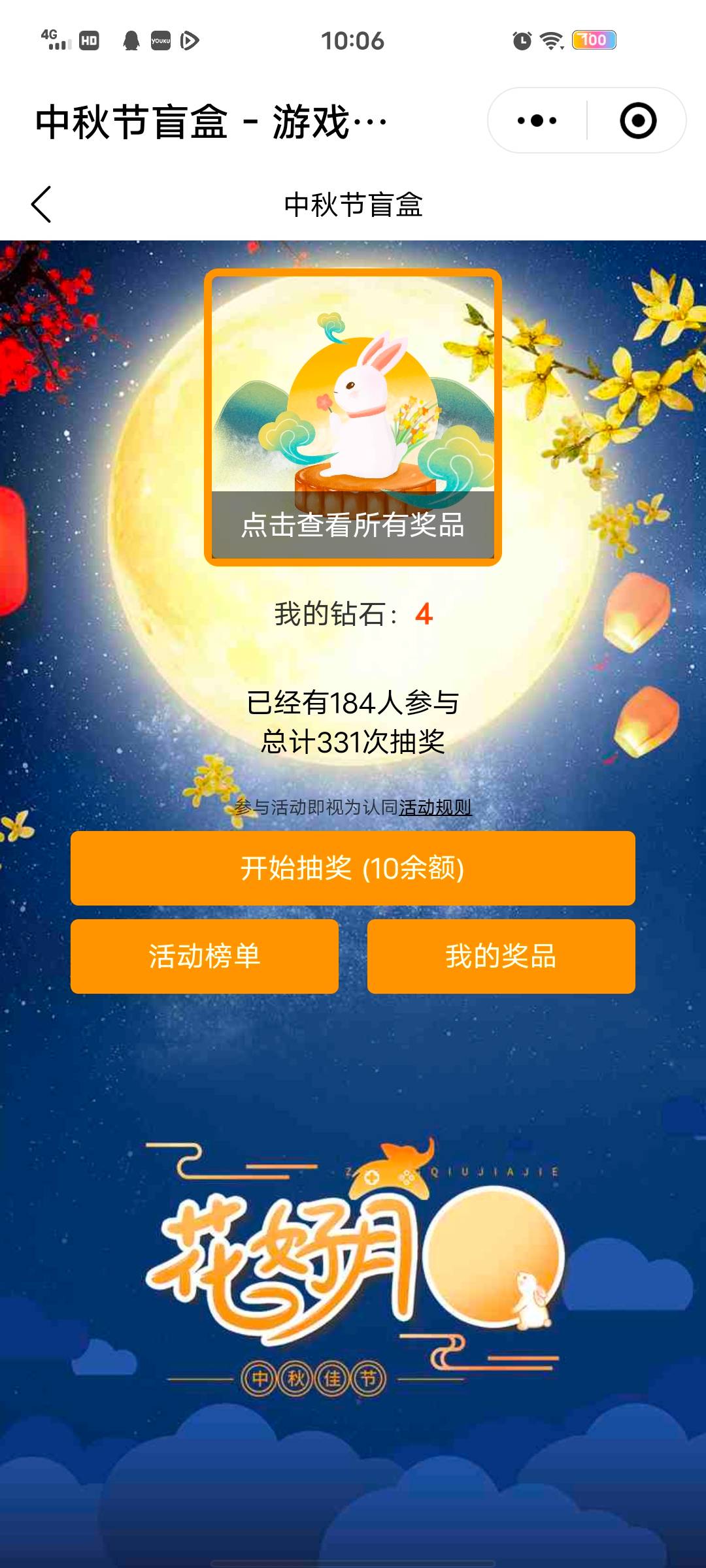Close the mini program via circle icon
Image resolution: width=706 pixels, height=1568 pixels.
[x=637, y=121]
